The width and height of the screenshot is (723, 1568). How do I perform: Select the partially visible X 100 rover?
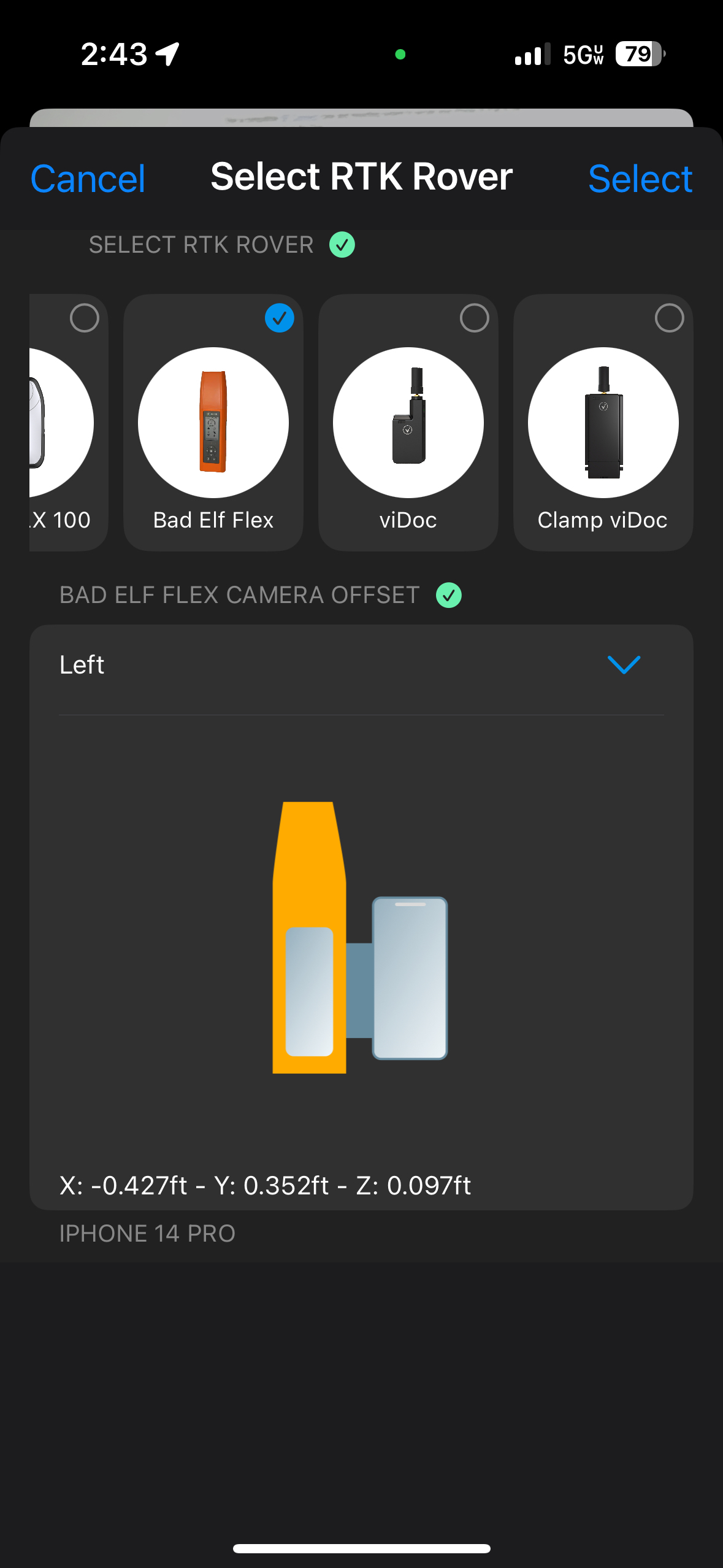click(x=67, y=423)
